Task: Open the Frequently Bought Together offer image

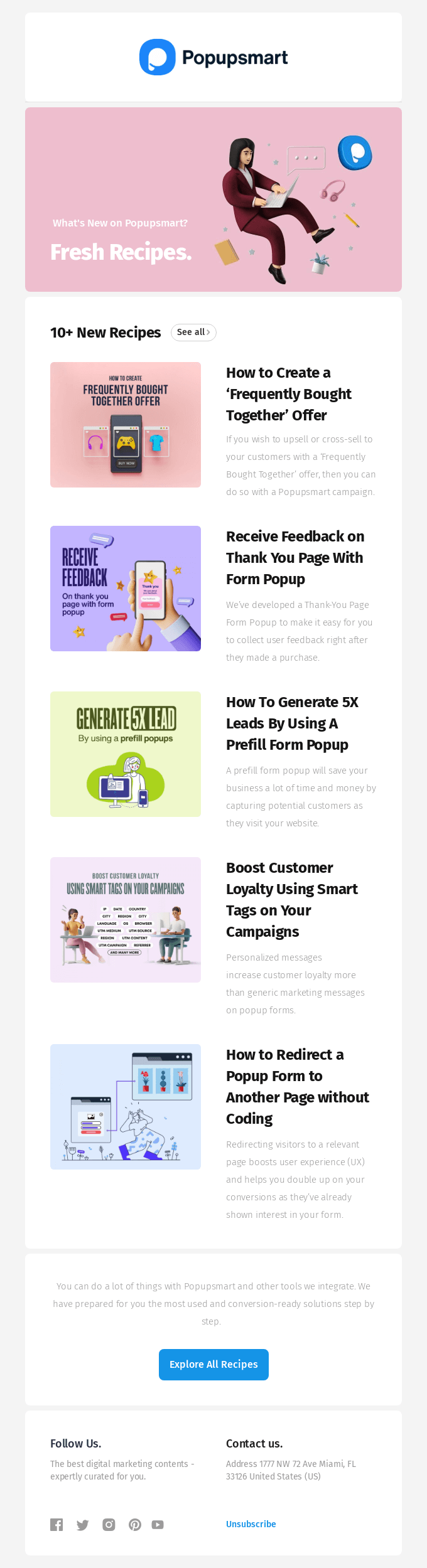Action: (x=126, y=425)
